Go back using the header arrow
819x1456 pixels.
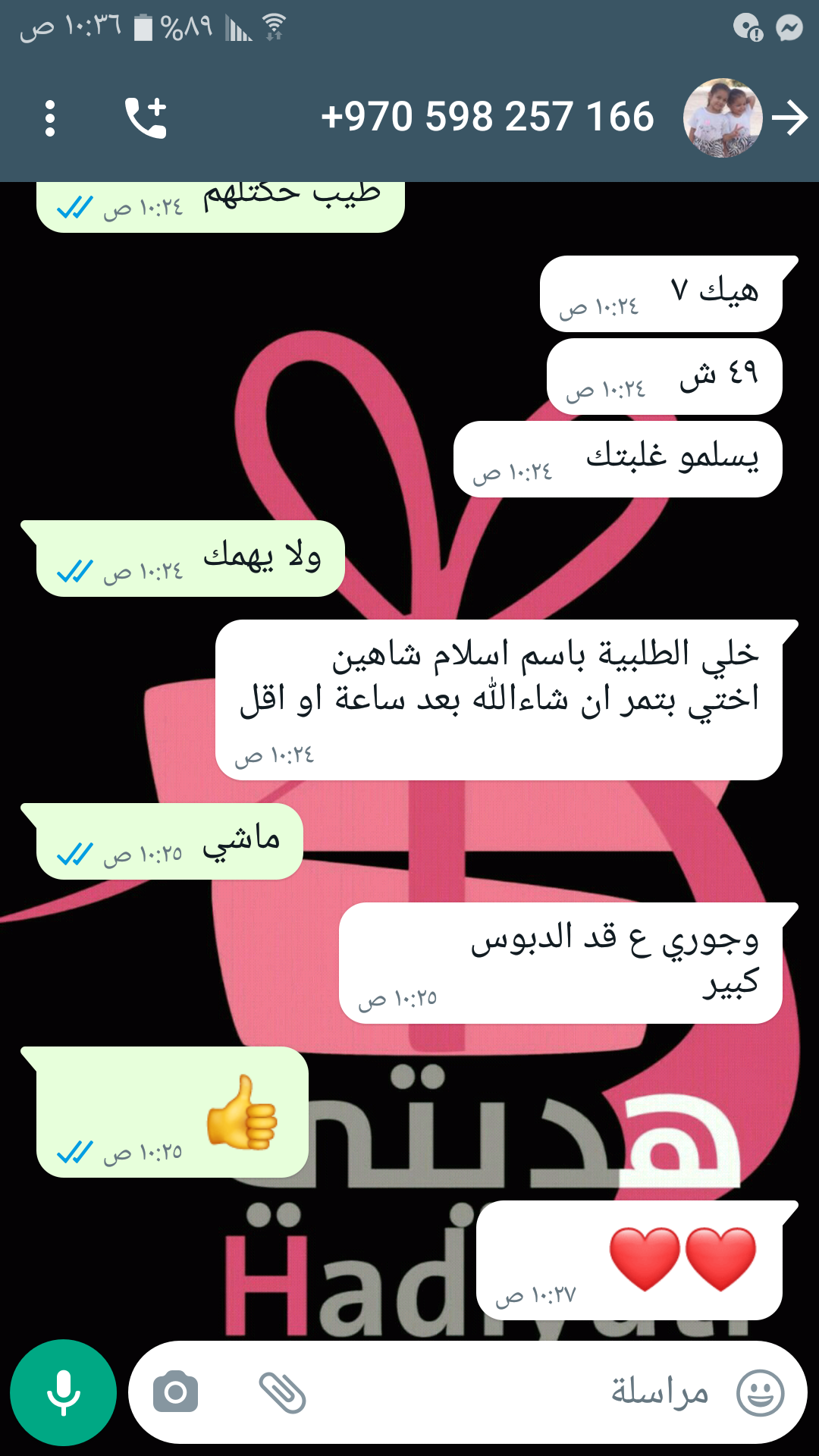pyautogui.click(x=789, y=118)
